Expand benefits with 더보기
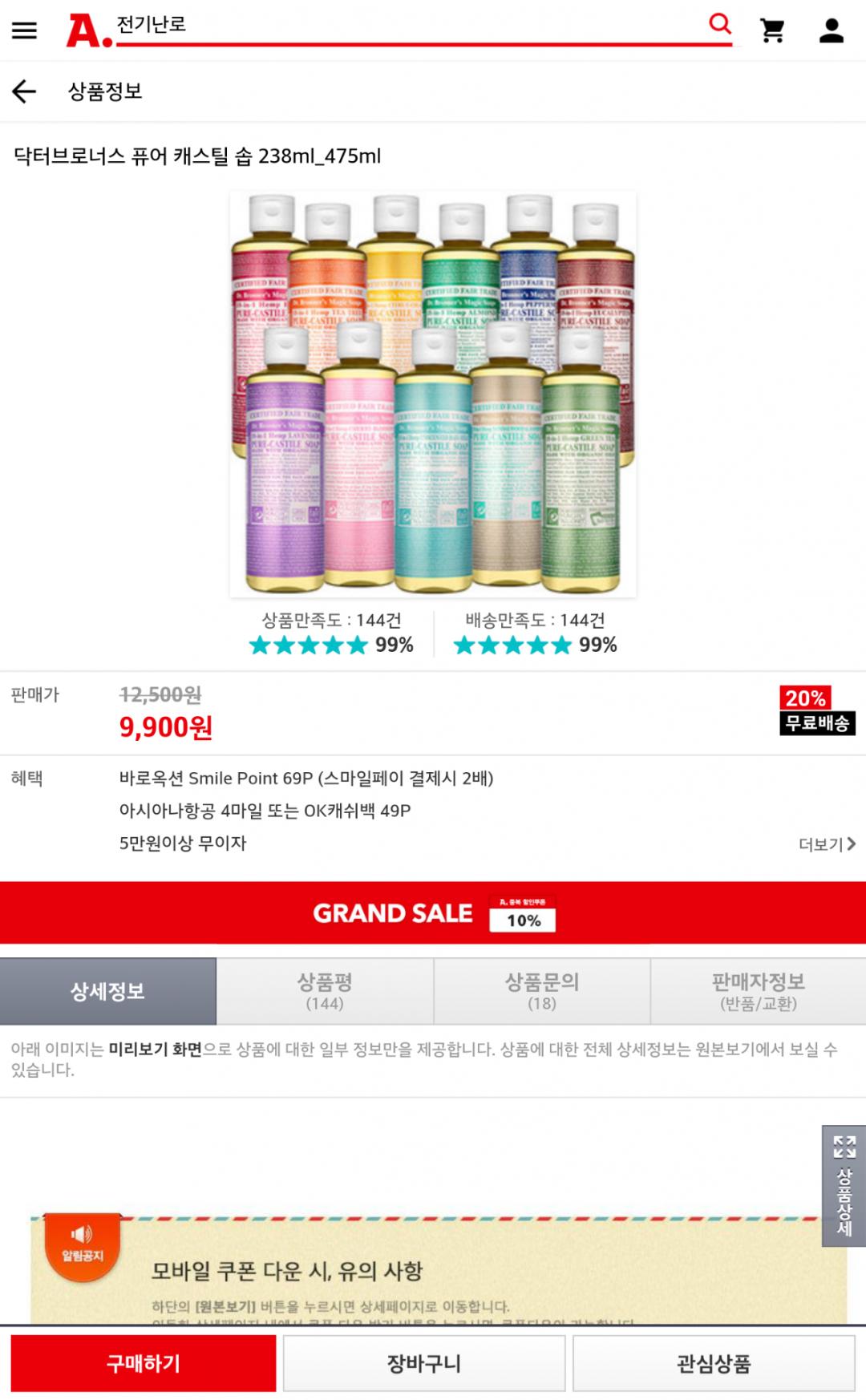 coord(827,844)
